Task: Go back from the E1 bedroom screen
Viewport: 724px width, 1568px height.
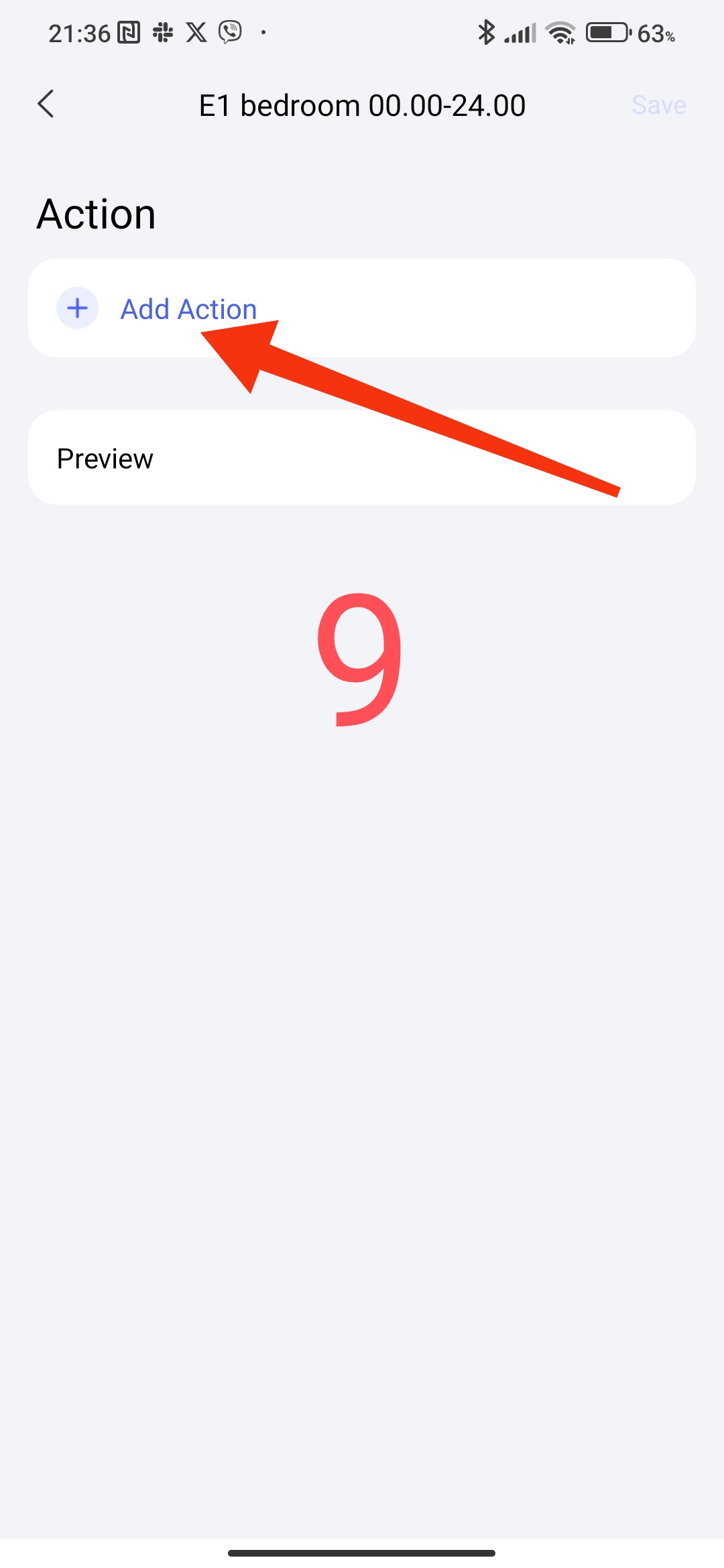Action: coord(46,105)
